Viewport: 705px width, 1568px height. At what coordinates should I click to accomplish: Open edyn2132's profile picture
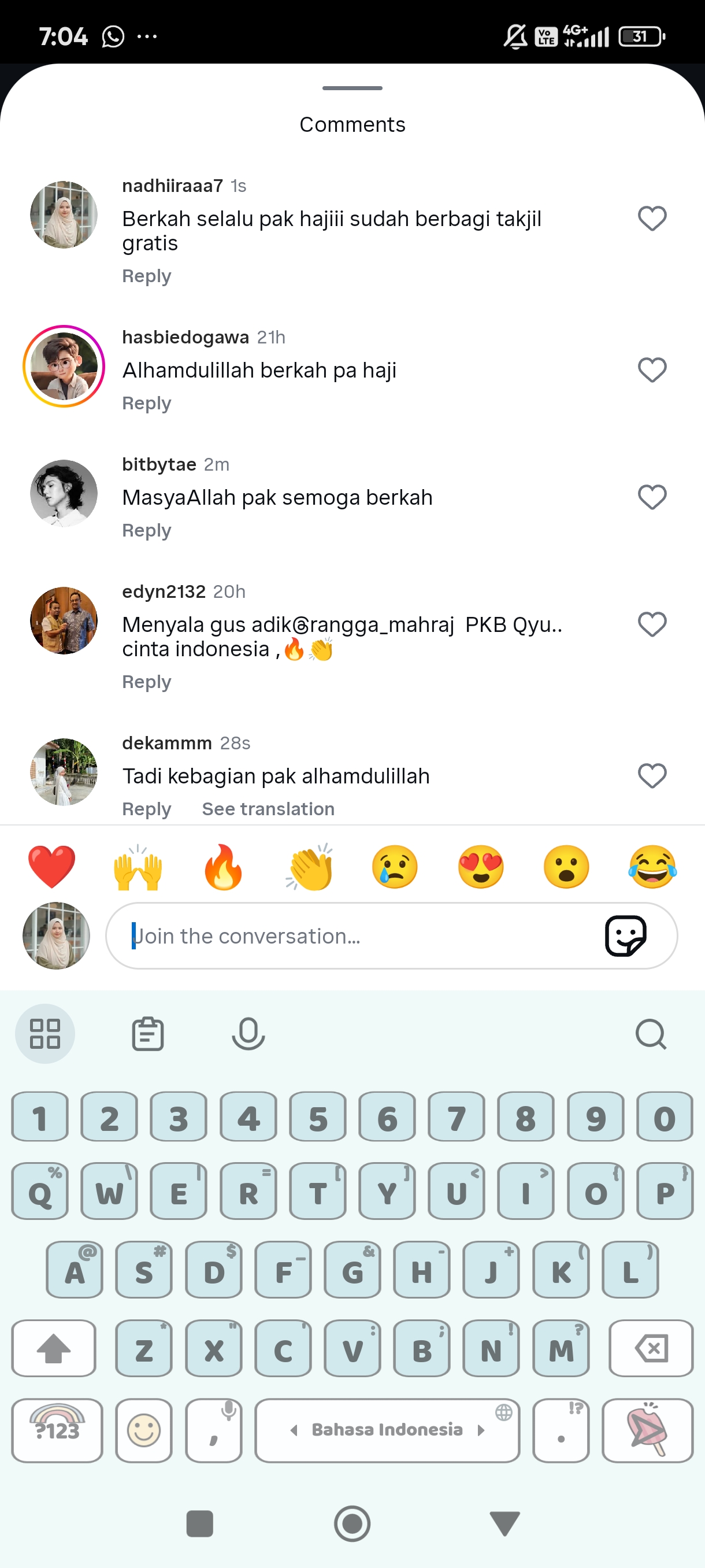tap(64, 621)
